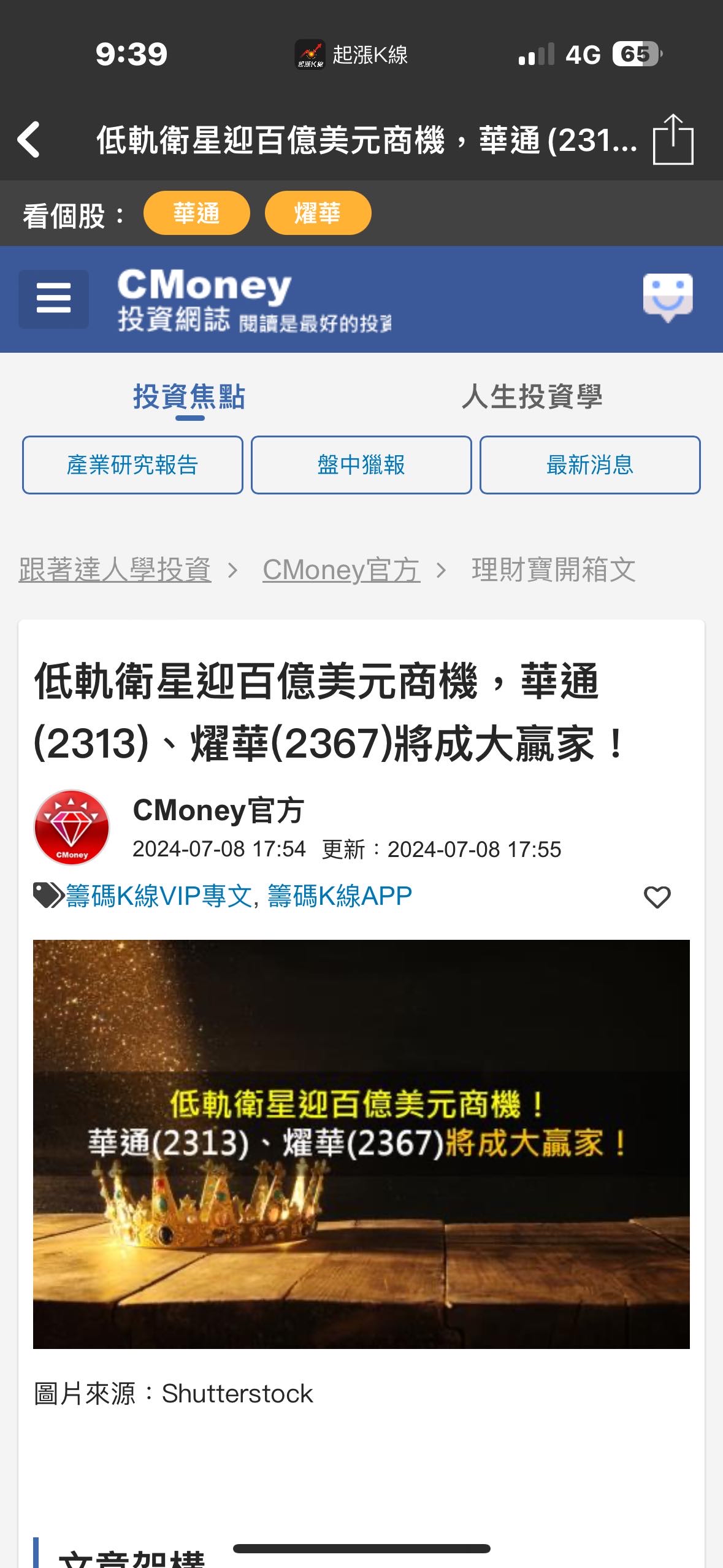Like this article with the heart icon
The width and height of the screenshot is (723, 1568).
657,897
